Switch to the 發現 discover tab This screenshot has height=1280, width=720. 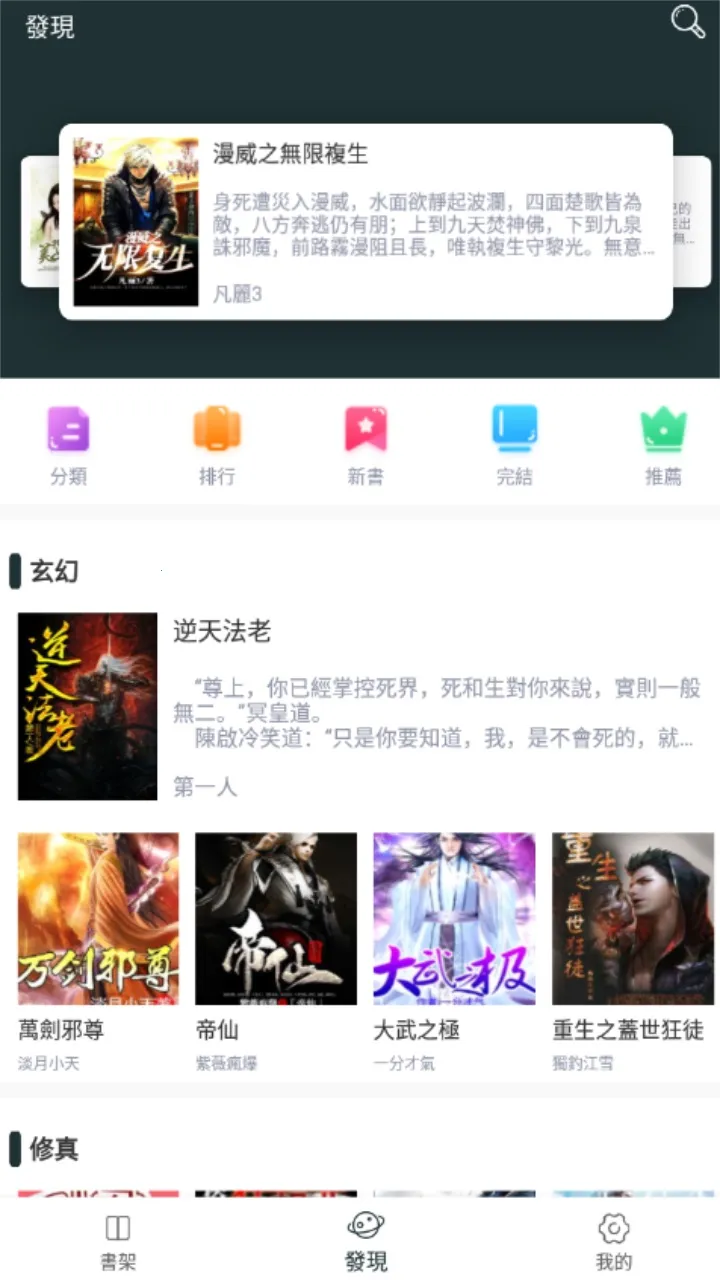(x=367, y=1240)
